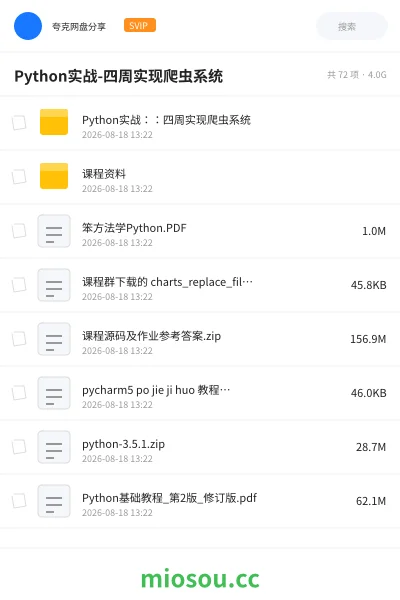Check the box next to 笨方法学Python.PDF
Screen dimensions: 400x600
(19, 231)
